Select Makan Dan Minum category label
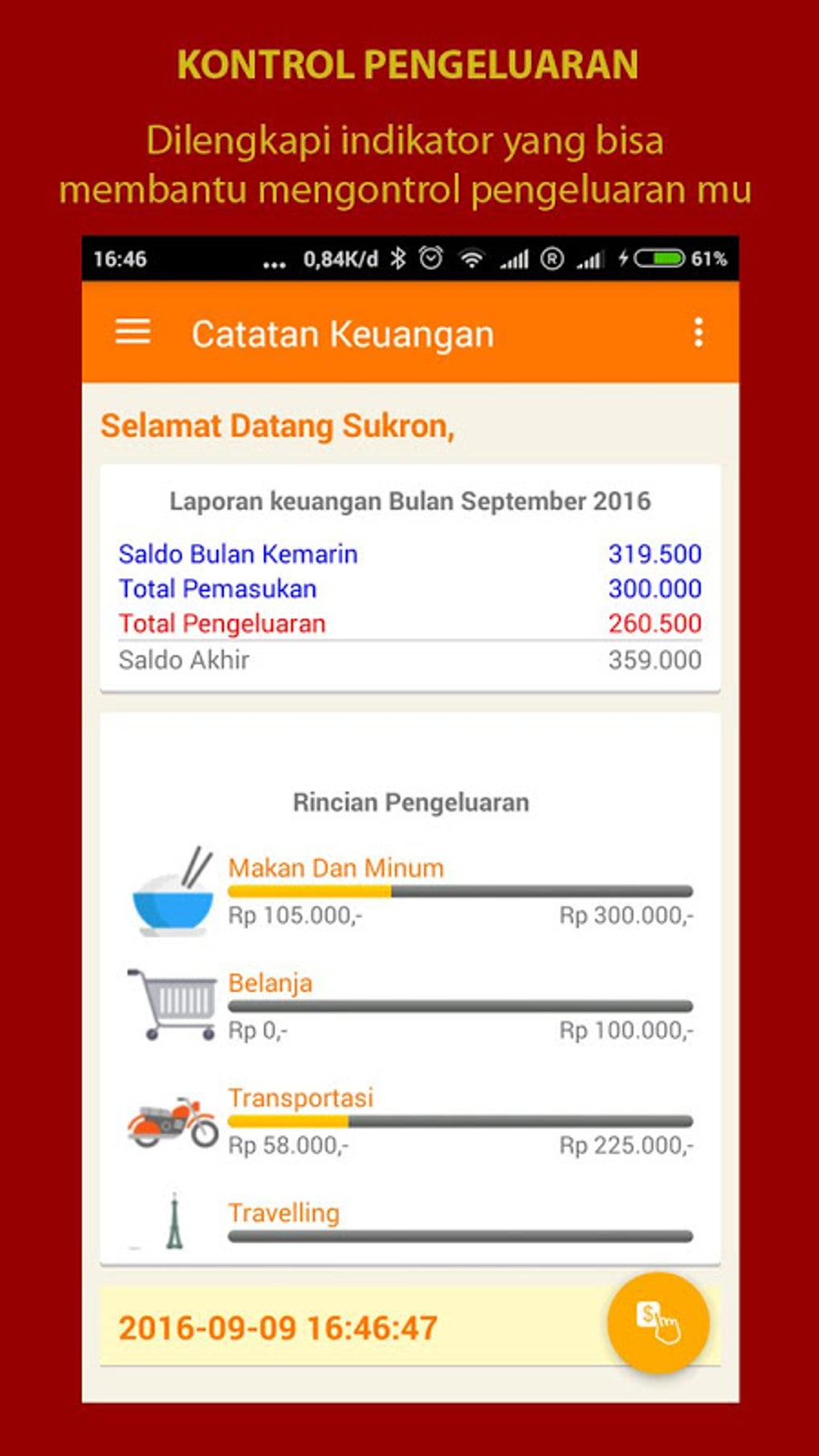 pos(335,867)
